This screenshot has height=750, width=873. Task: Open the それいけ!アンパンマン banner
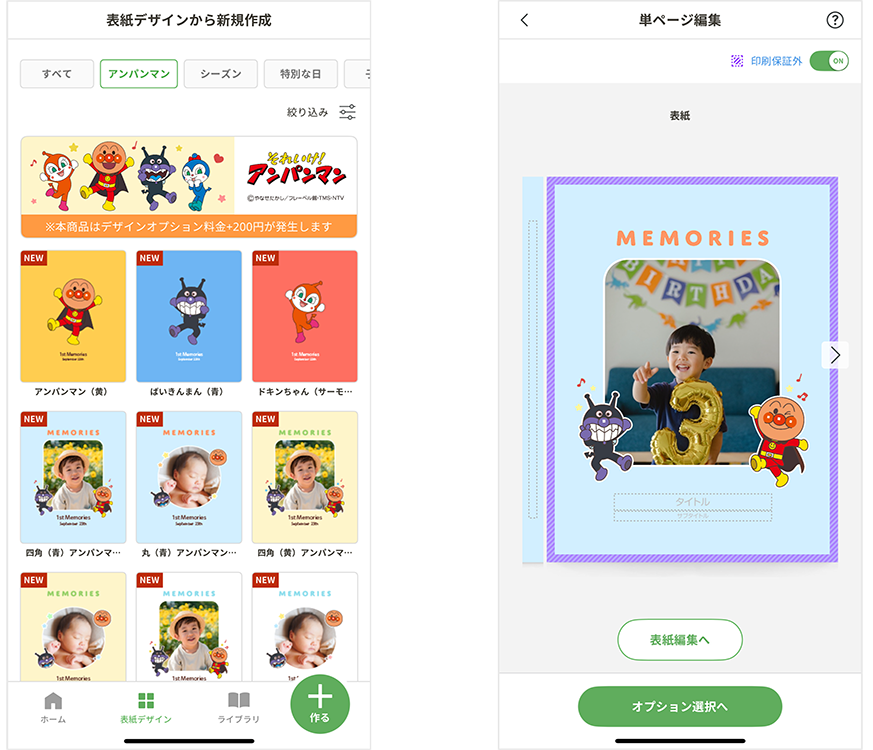tap(189, 186)
